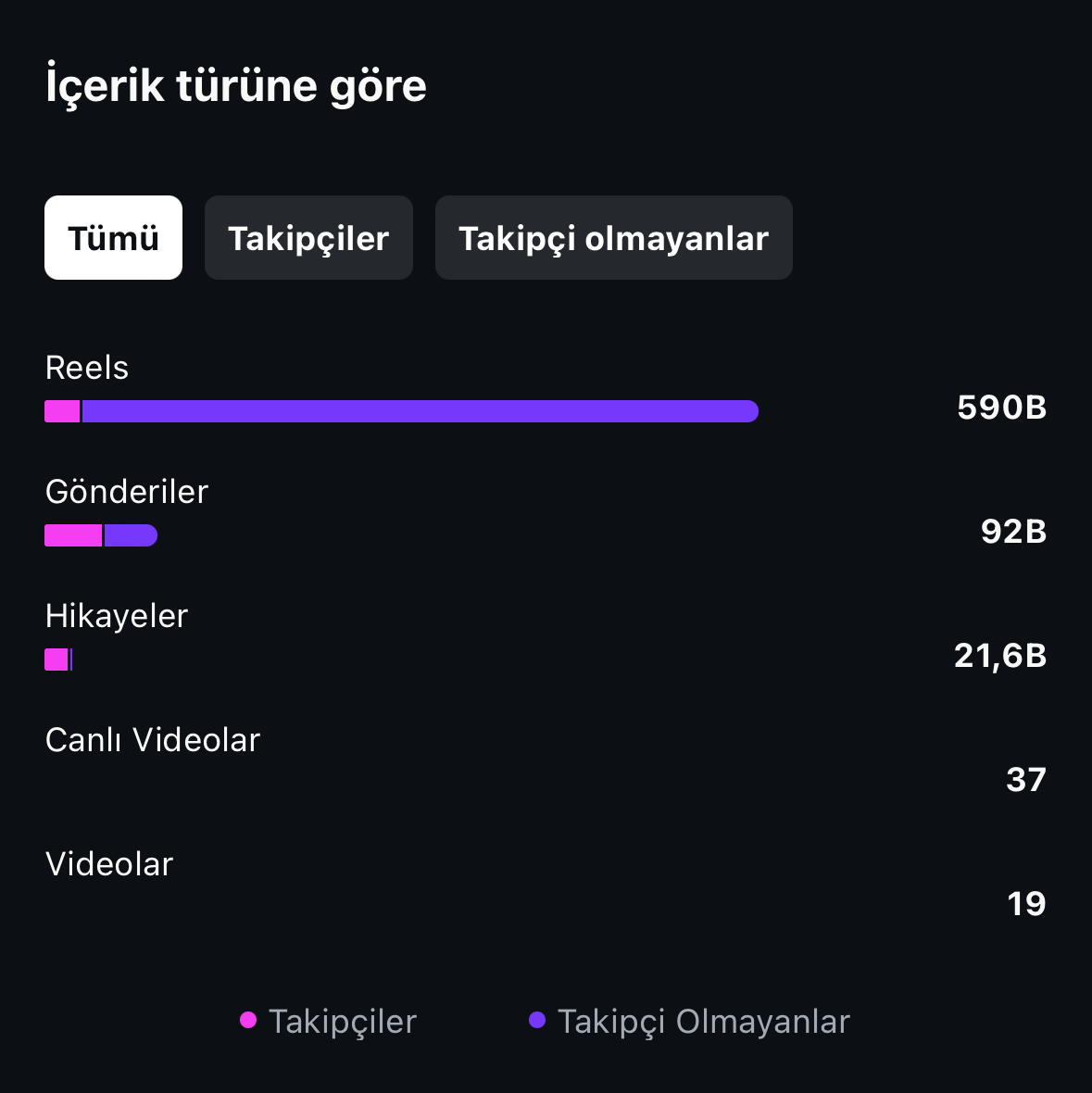Show only Takipçi olmayanlar

click(614, 238)
